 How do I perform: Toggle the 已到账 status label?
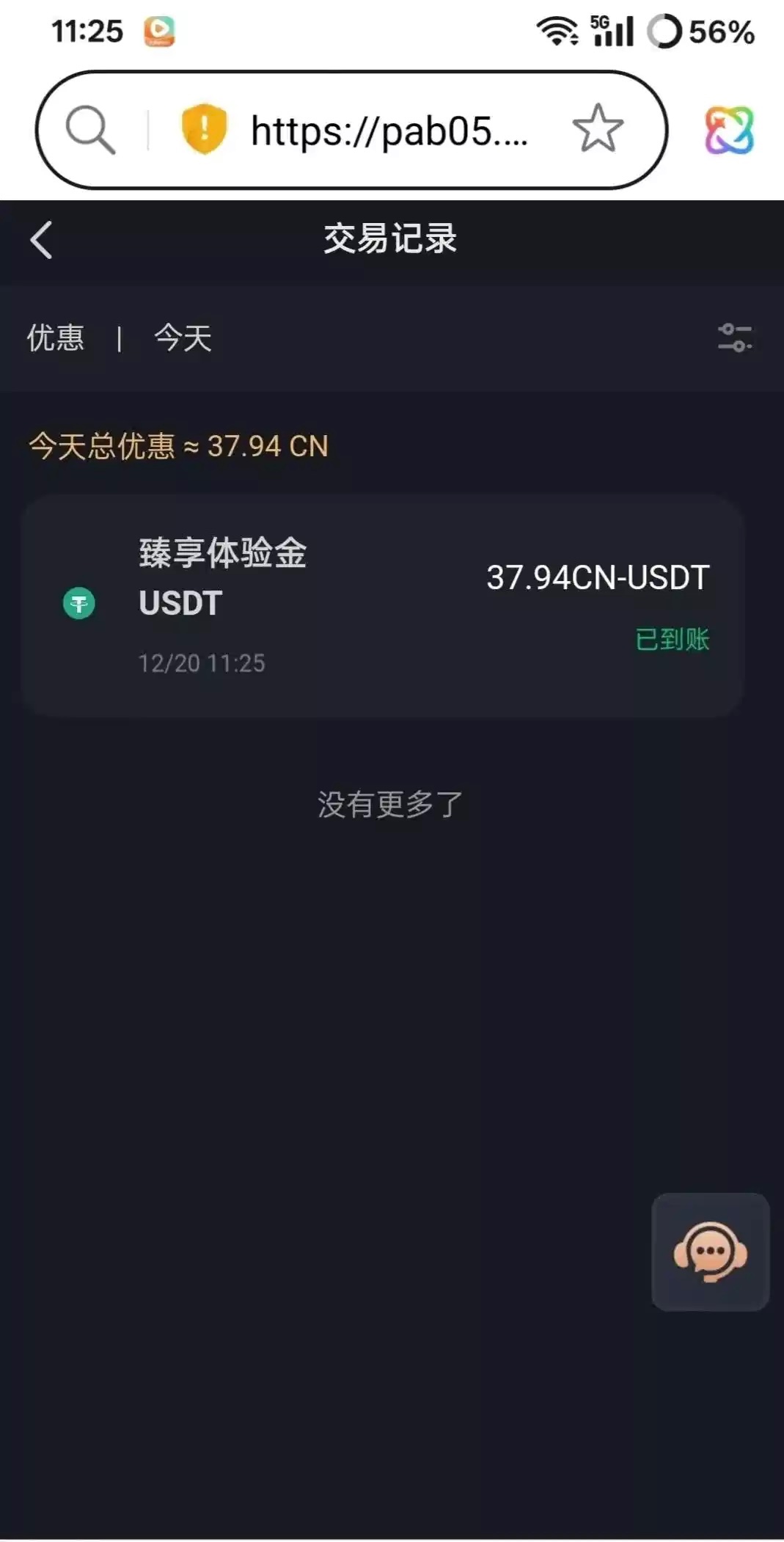coord(673,639)
